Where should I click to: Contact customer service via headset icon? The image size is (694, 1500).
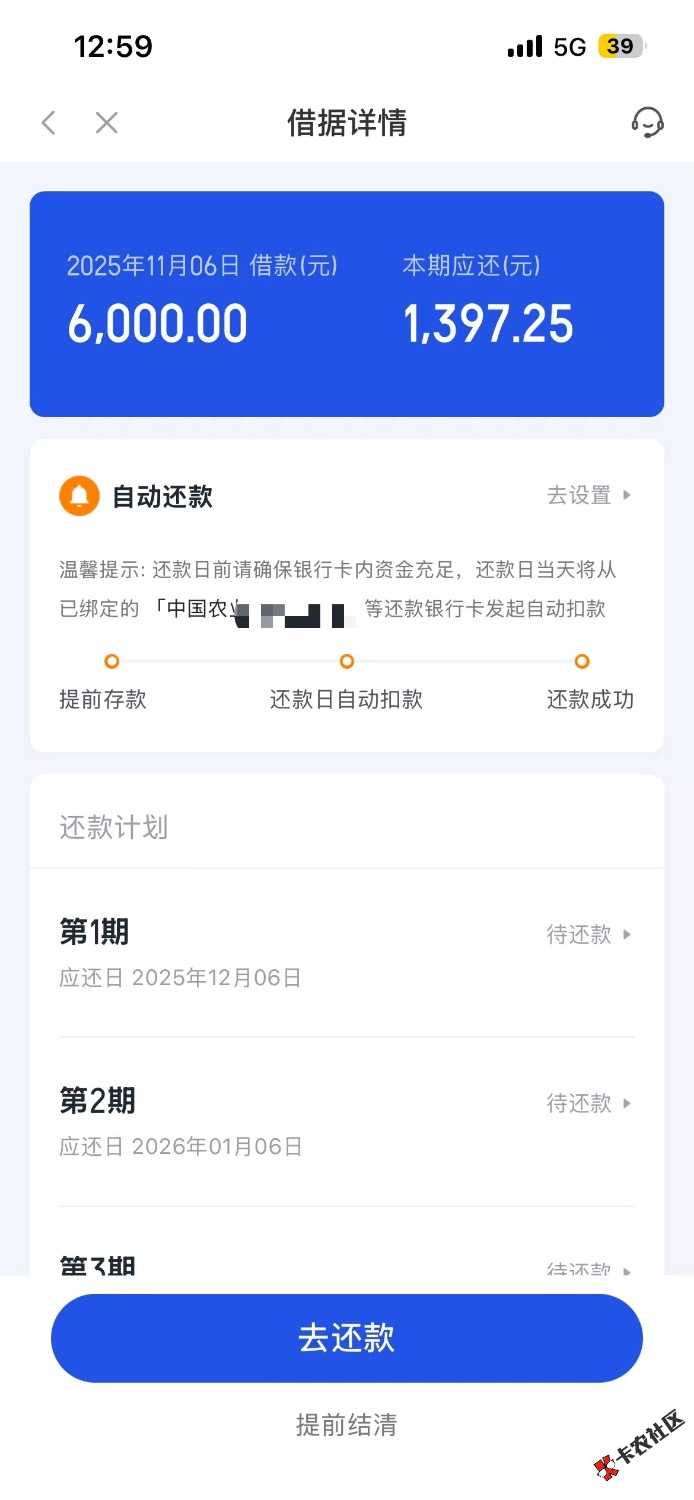coord(647,123)
